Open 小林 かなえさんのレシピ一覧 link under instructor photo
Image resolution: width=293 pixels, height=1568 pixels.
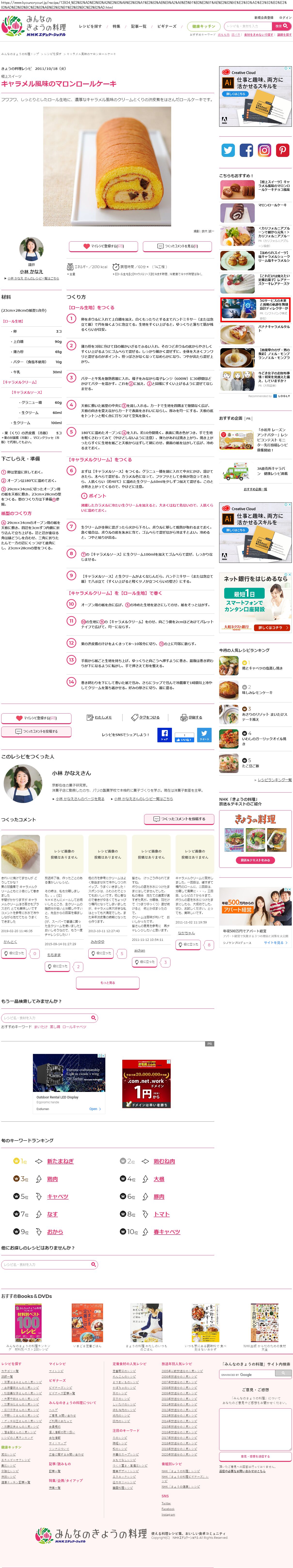[33, 278]
